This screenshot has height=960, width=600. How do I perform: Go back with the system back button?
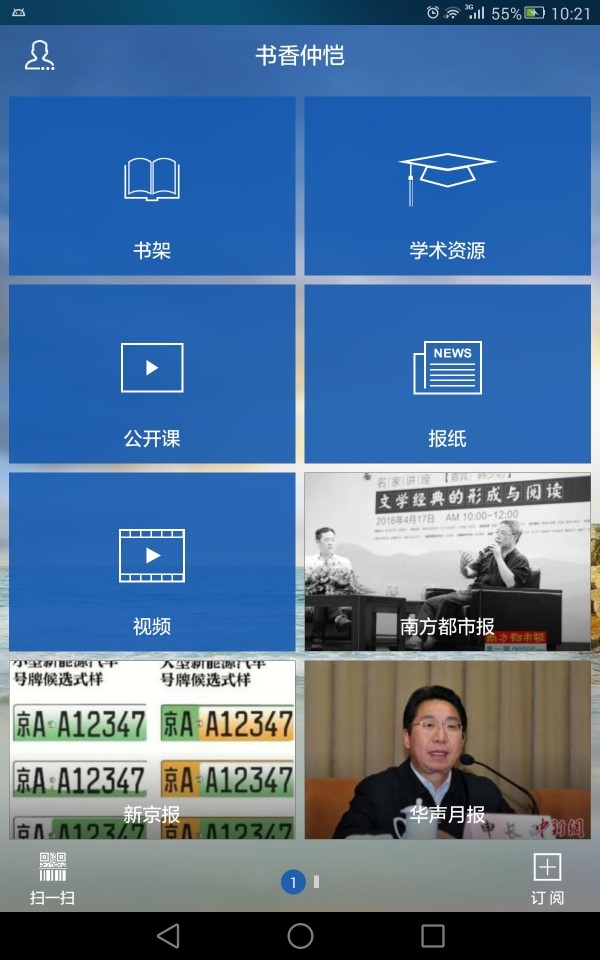[x=168, y=935]
